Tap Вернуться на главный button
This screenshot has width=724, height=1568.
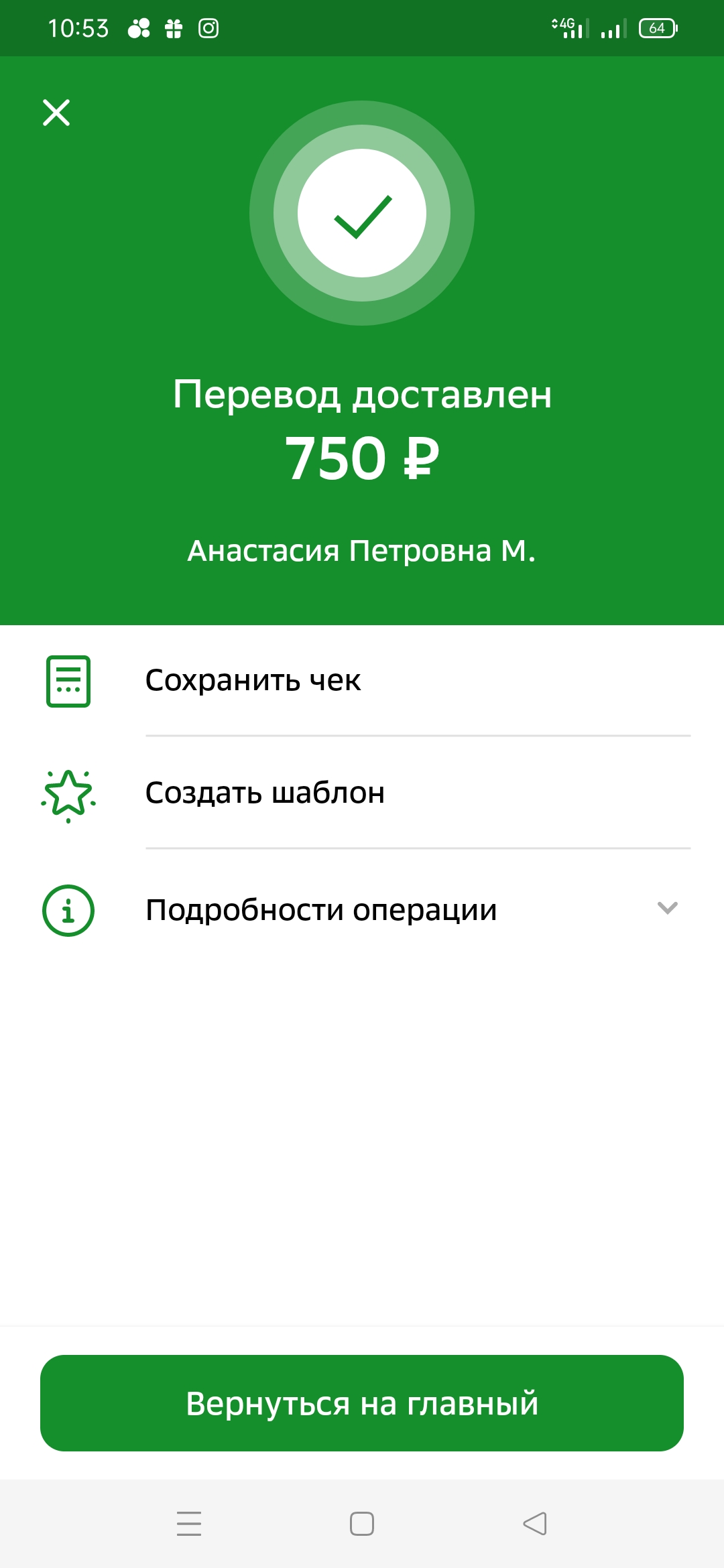coord(362,1403)
